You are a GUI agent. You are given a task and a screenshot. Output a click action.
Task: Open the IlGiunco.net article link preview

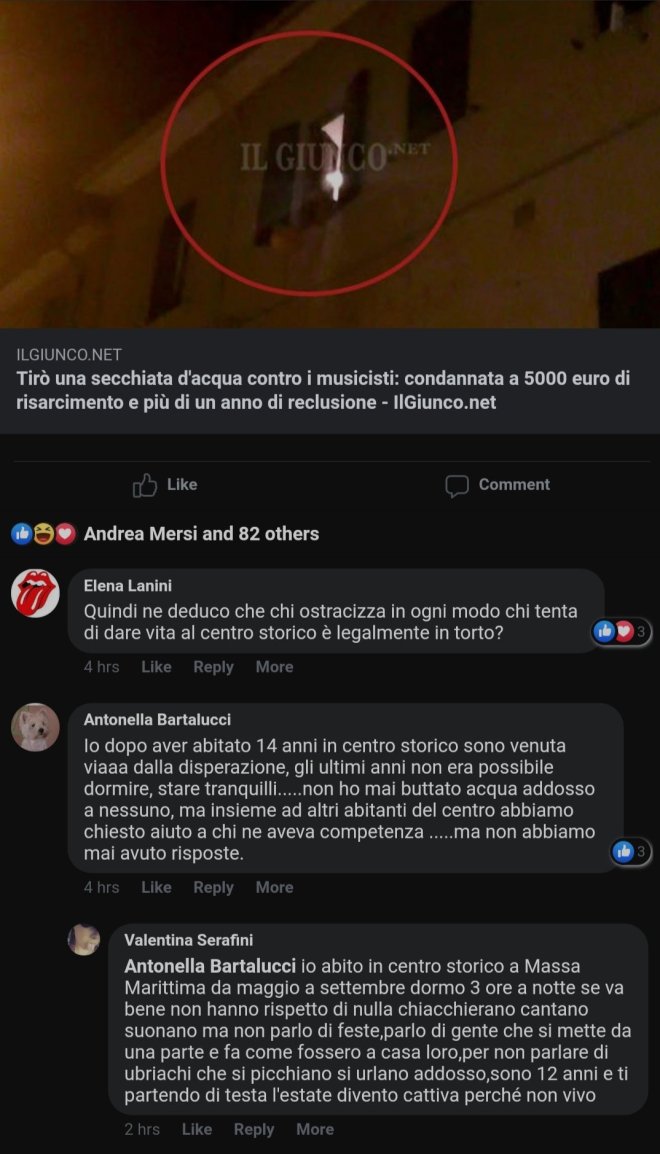(x=330, y=380)
